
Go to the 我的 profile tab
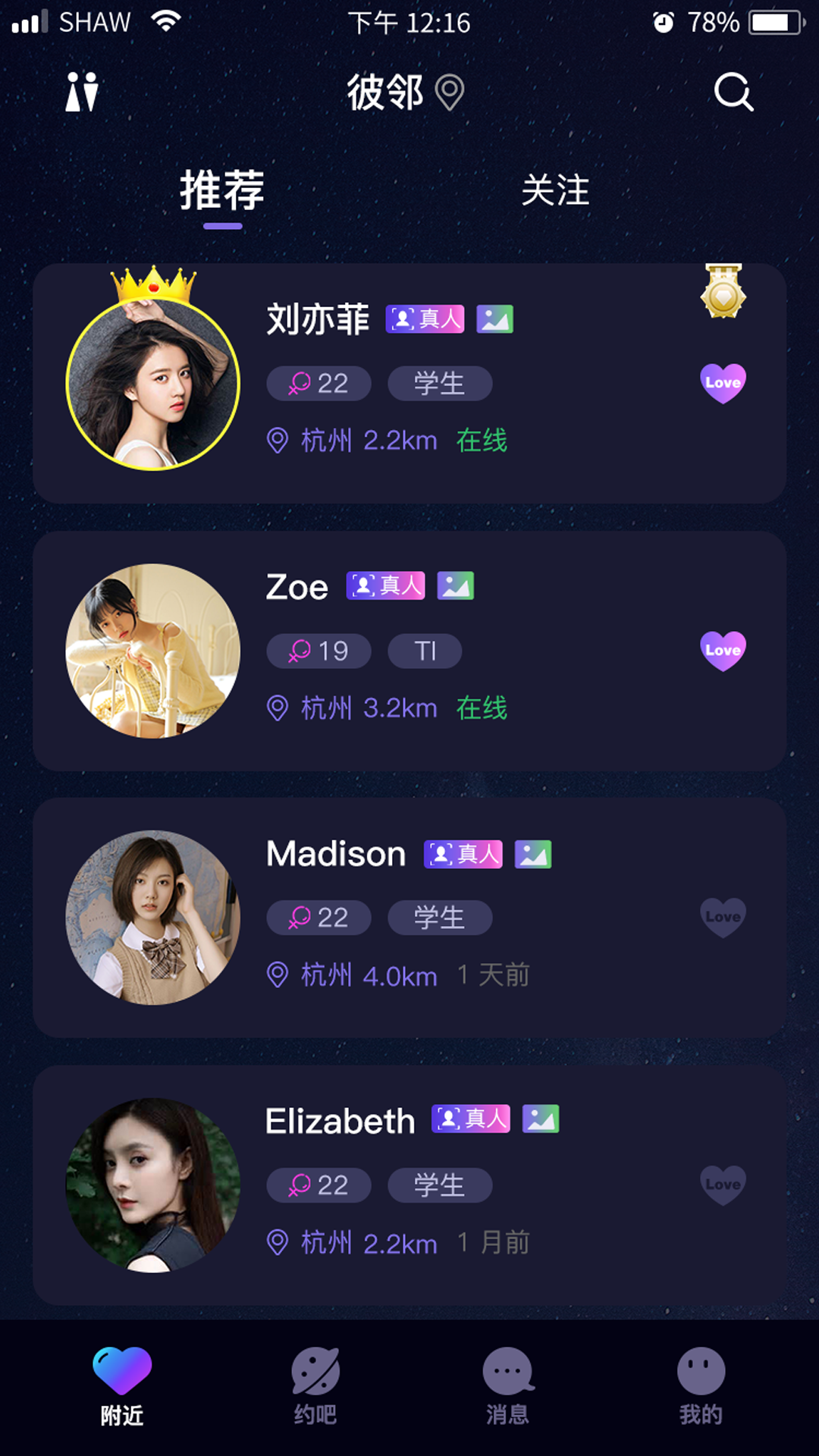pos(701,1386)
